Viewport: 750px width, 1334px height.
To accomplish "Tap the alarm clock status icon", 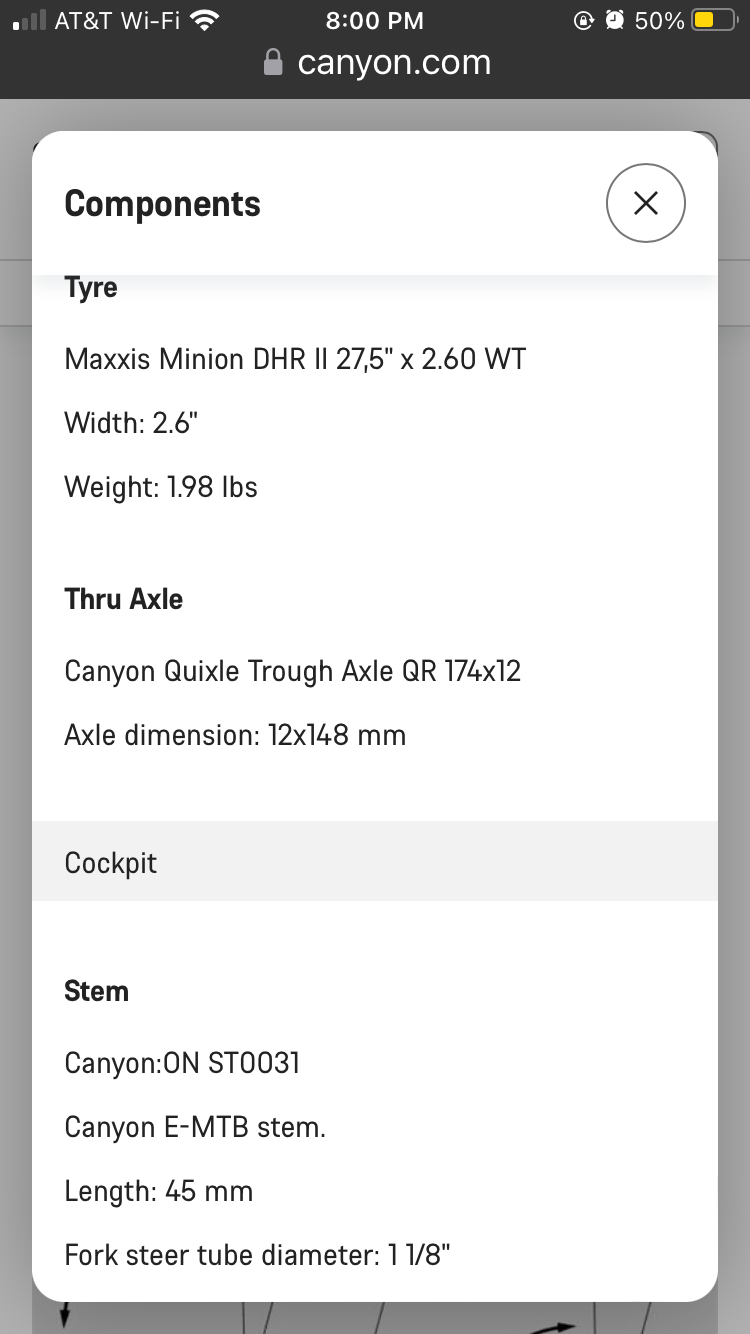I will [x=613, y=19].
